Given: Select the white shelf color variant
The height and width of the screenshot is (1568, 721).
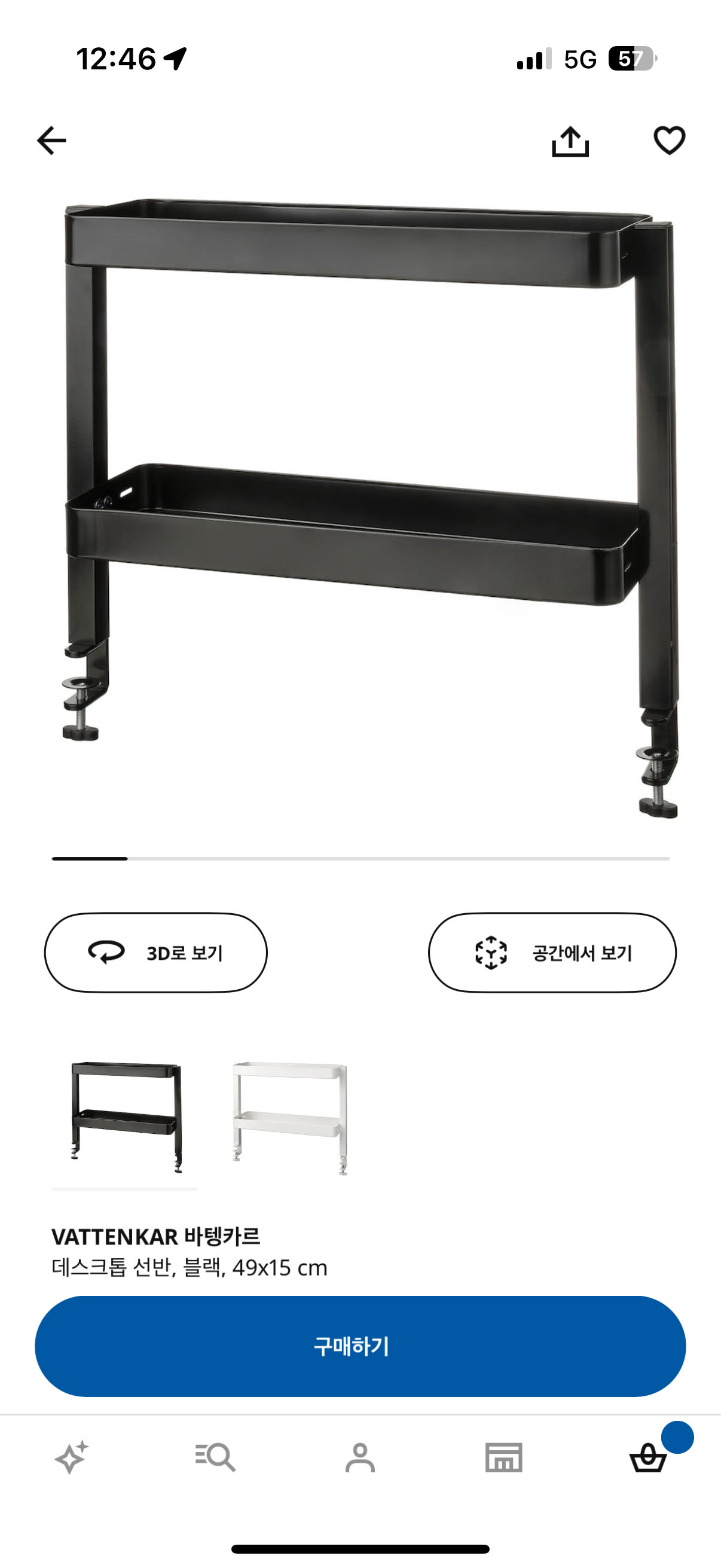Looking at the screenshot, I should pos(289,1118).
